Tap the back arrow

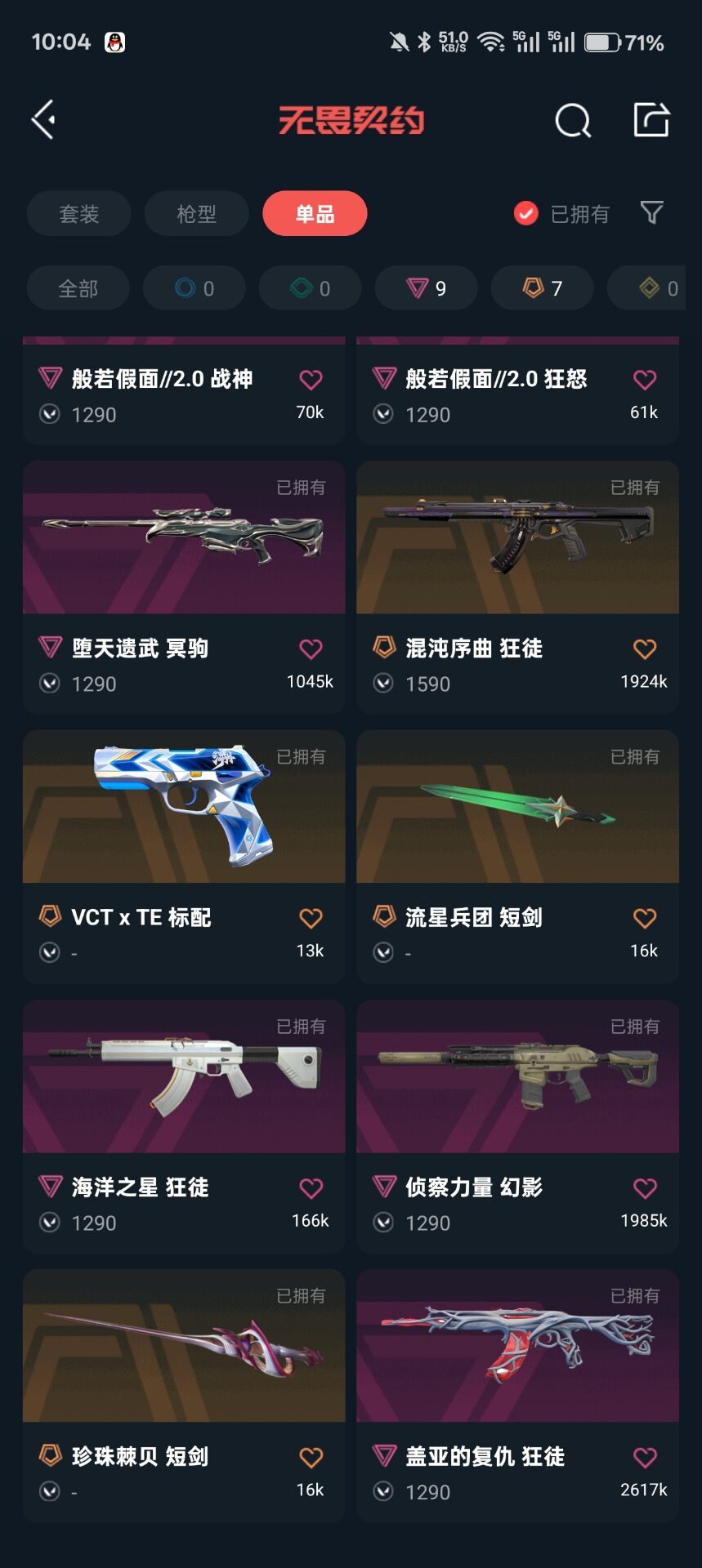[x=43, y=120]
